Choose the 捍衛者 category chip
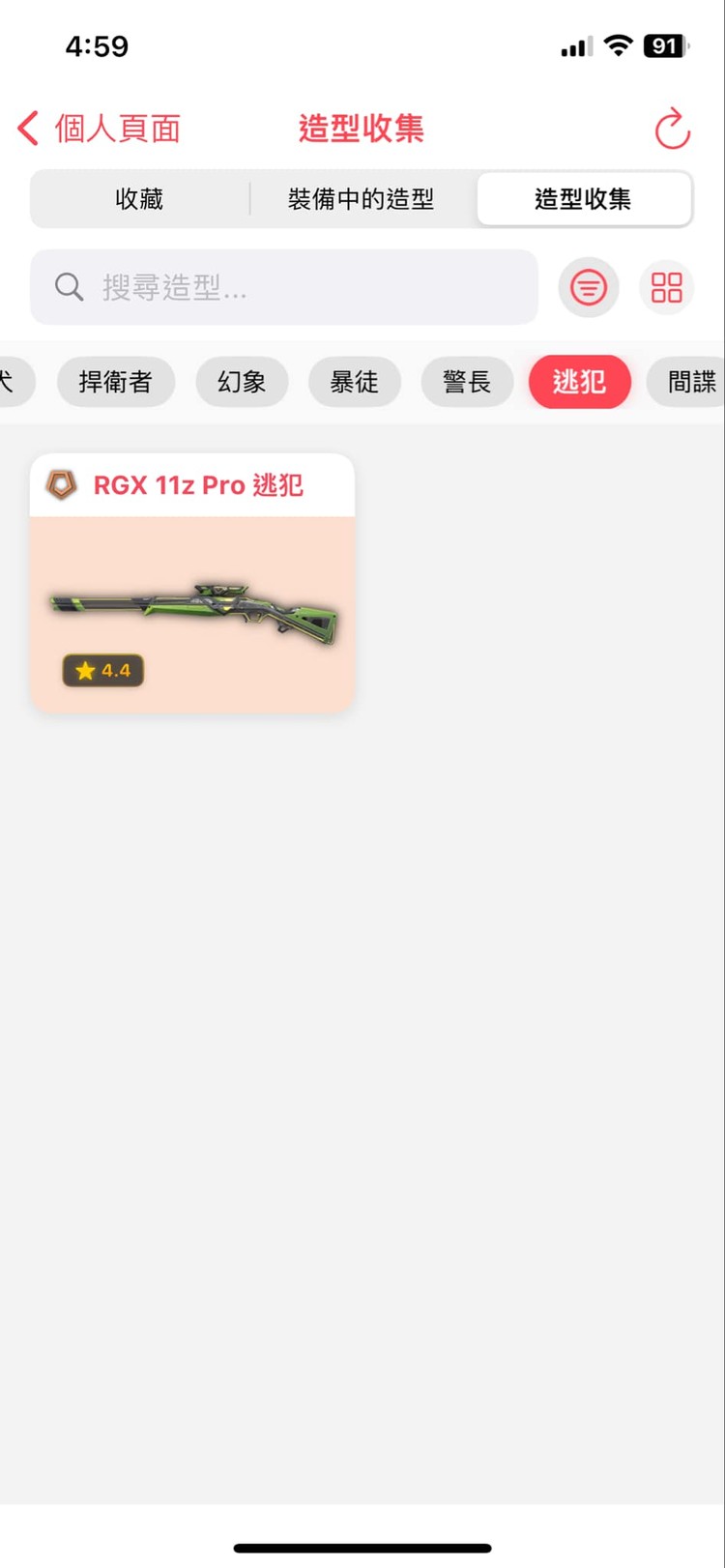Screen dimensions: 725x1568 click(116, 382)
